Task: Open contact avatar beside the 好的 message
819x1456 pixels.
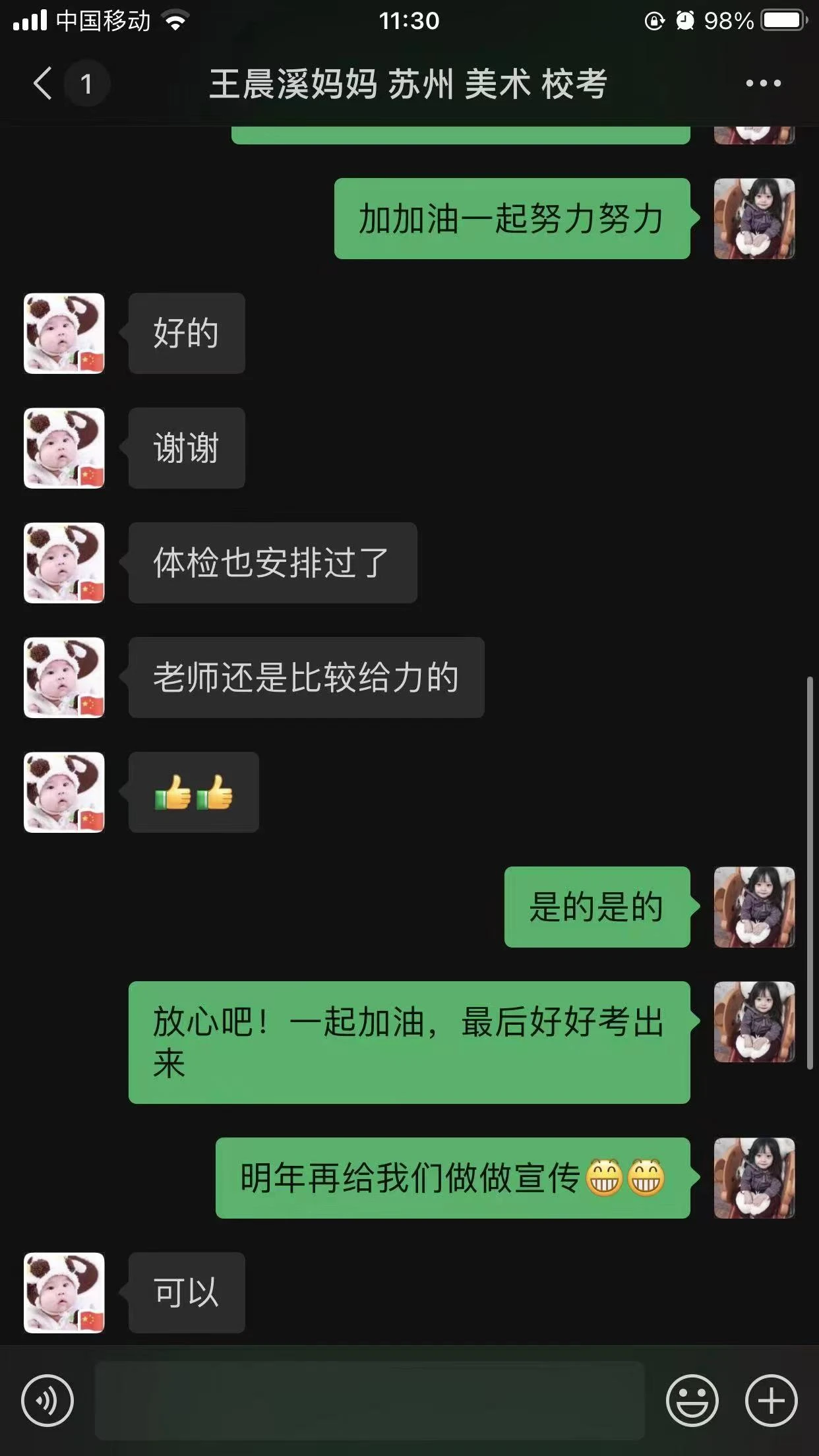Action: (64, 333)
